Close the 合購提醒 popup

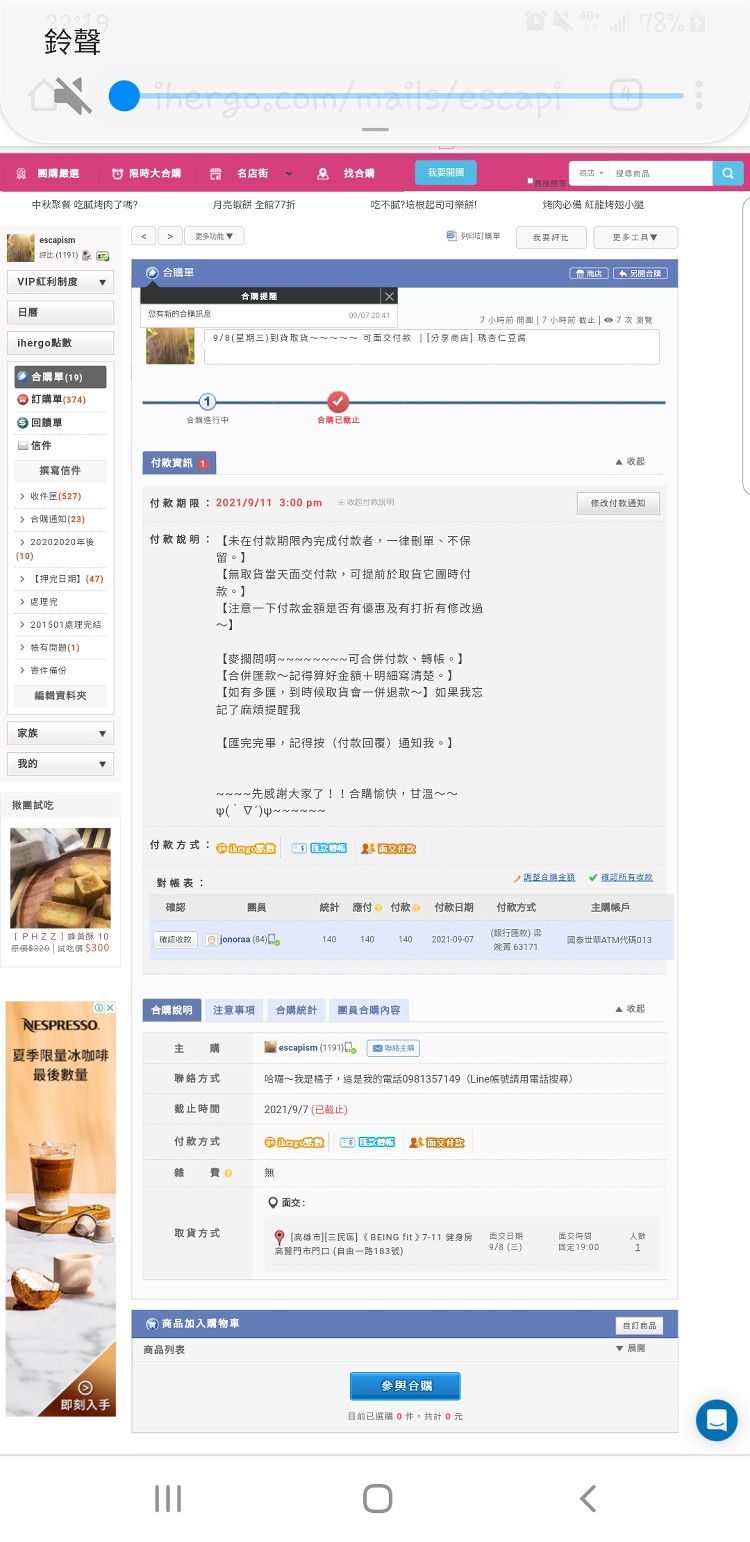(x=389, y=296)
